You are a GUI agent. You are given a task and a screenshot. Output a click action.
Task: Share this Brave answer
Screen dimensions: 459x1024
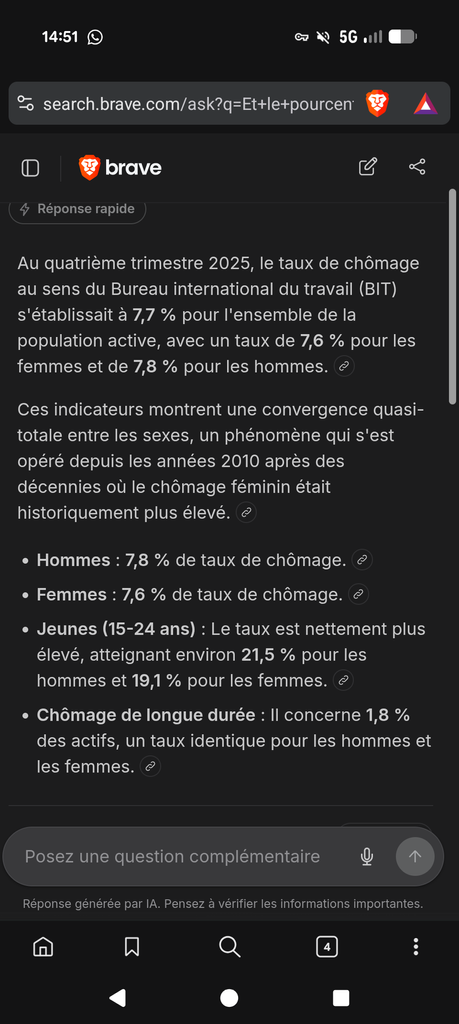pos(417,167)
